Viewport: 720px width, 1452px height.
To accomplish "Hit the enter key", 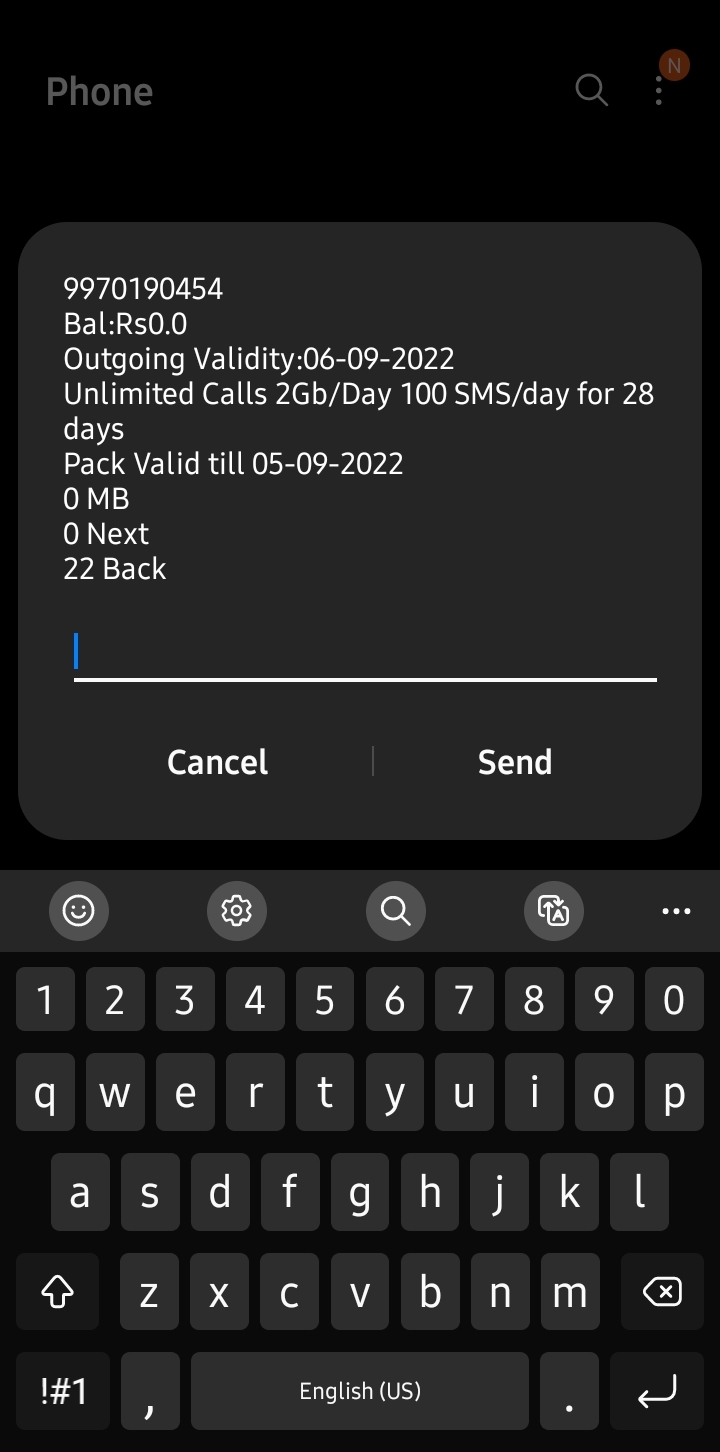I will [x=657, y=1390].
